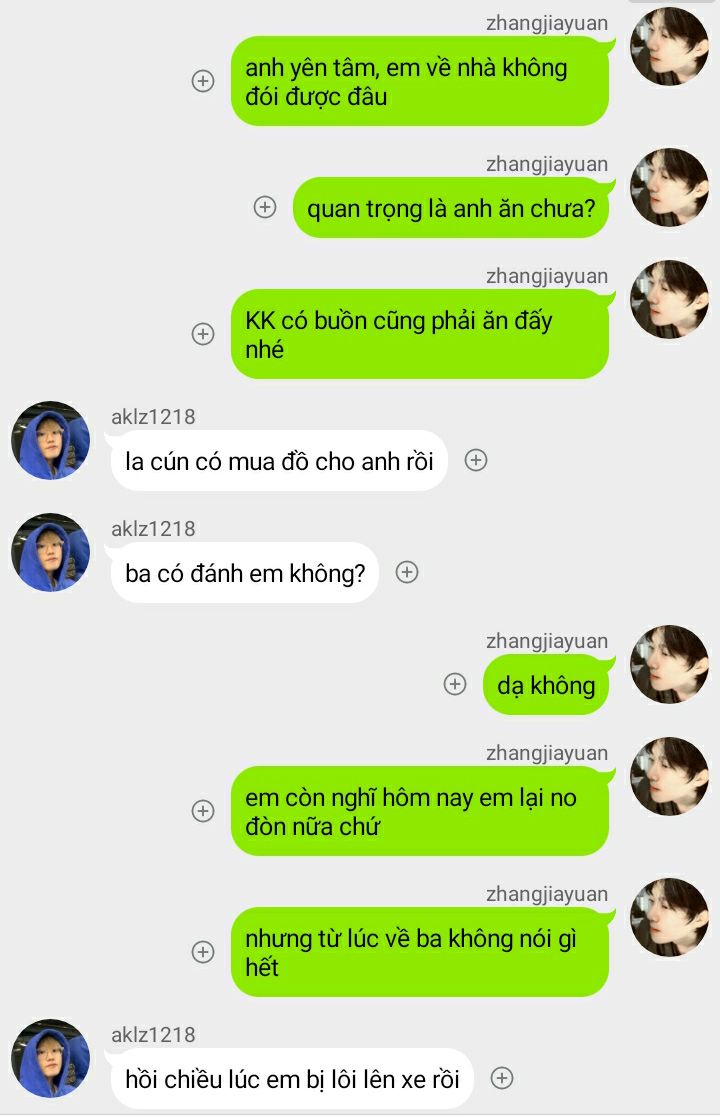Tap plus icon beside "ba có đánh em không?"
This screenshot has height=1117, width=720.
[x=406, y=572]
